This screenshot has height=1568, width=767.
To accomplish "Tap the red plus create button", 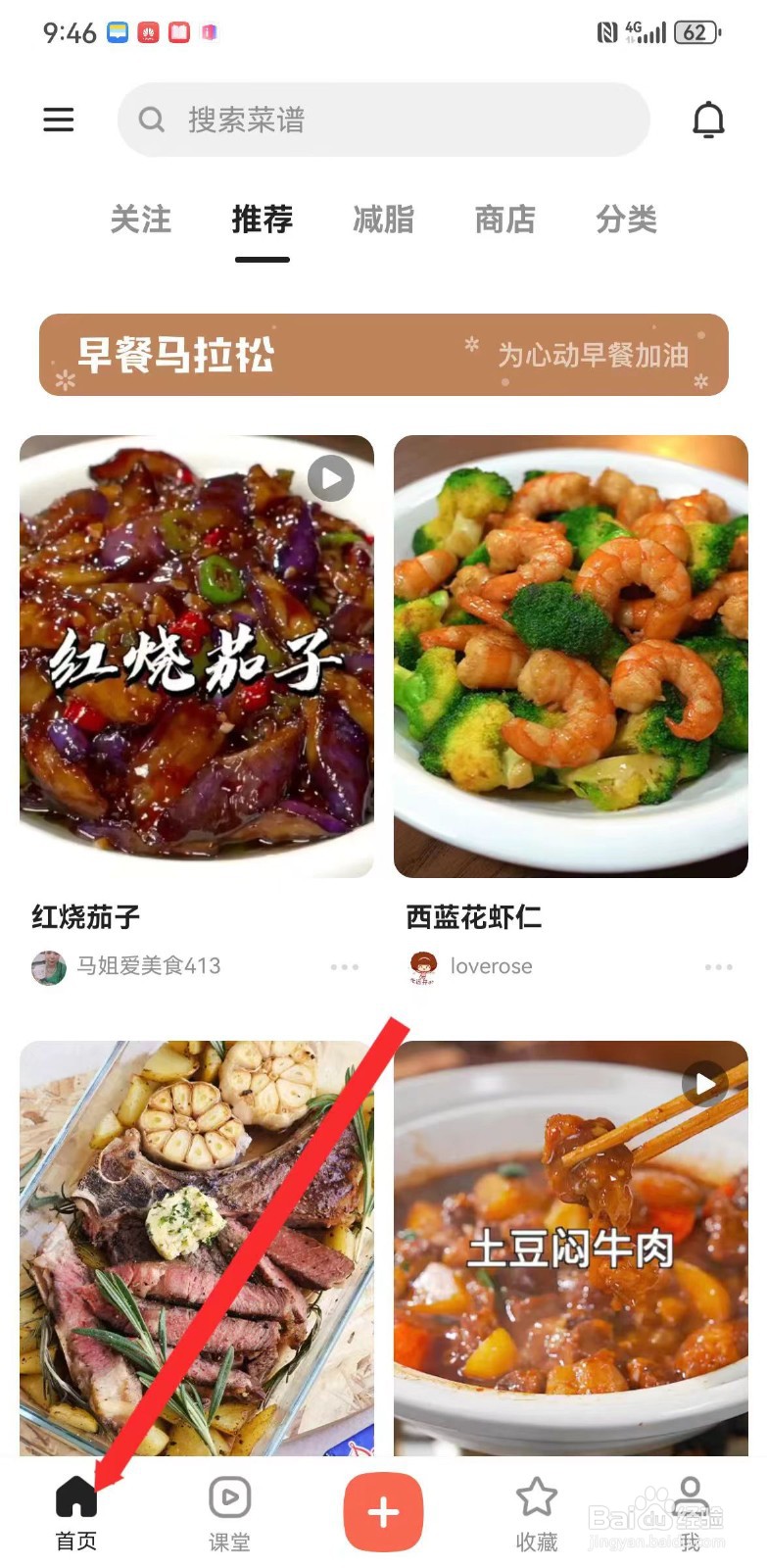I will point(384,1512).
